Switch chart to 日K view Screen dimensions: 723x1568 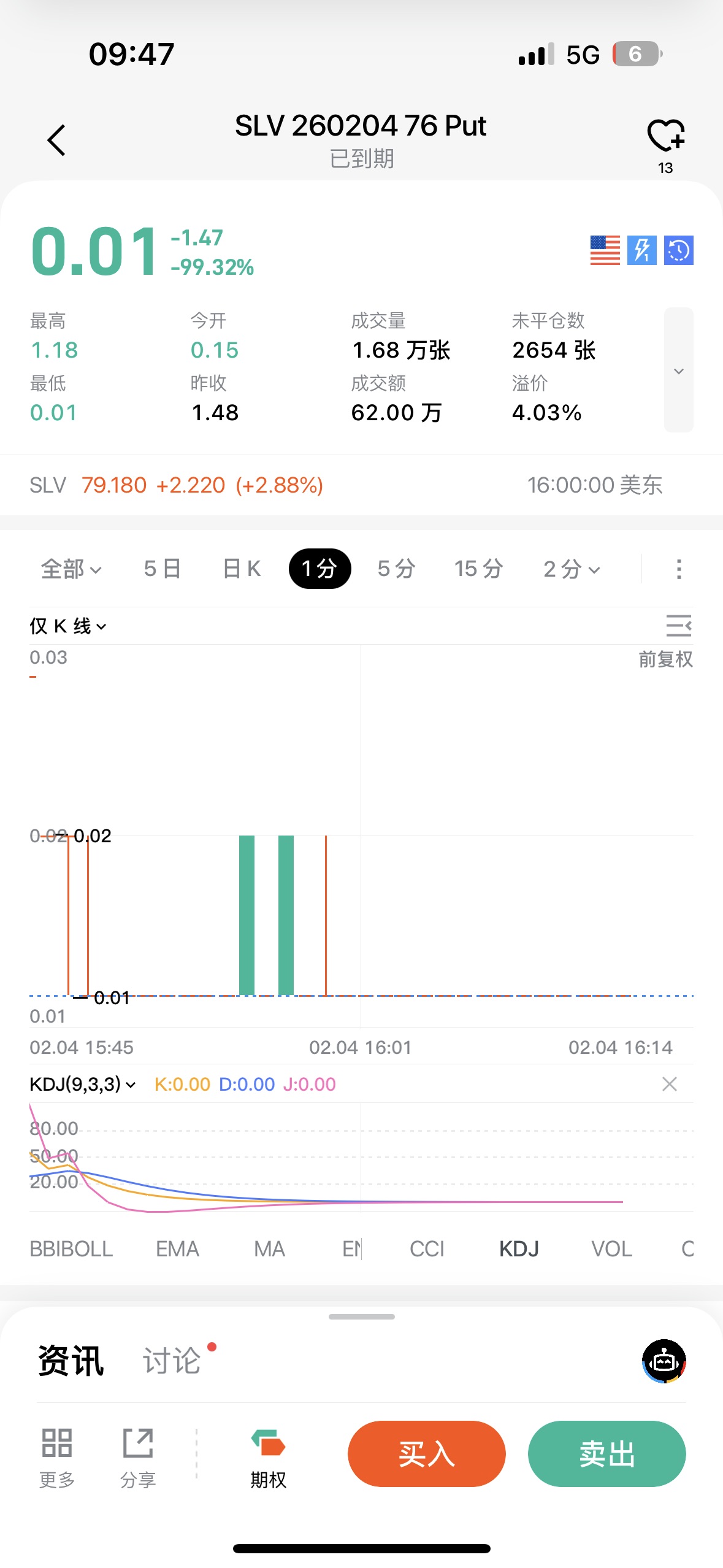click(242, 569)
